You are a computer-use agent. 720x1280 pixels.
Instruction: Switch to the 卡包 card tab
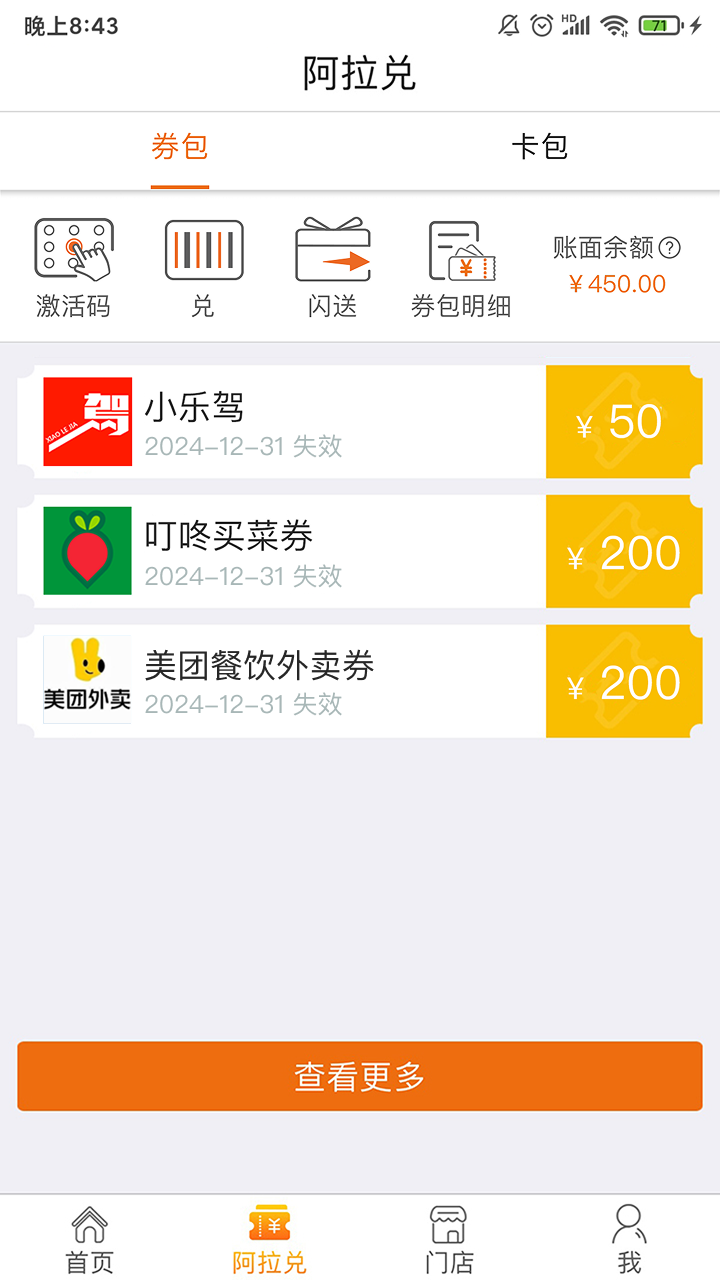click(541, 146)
